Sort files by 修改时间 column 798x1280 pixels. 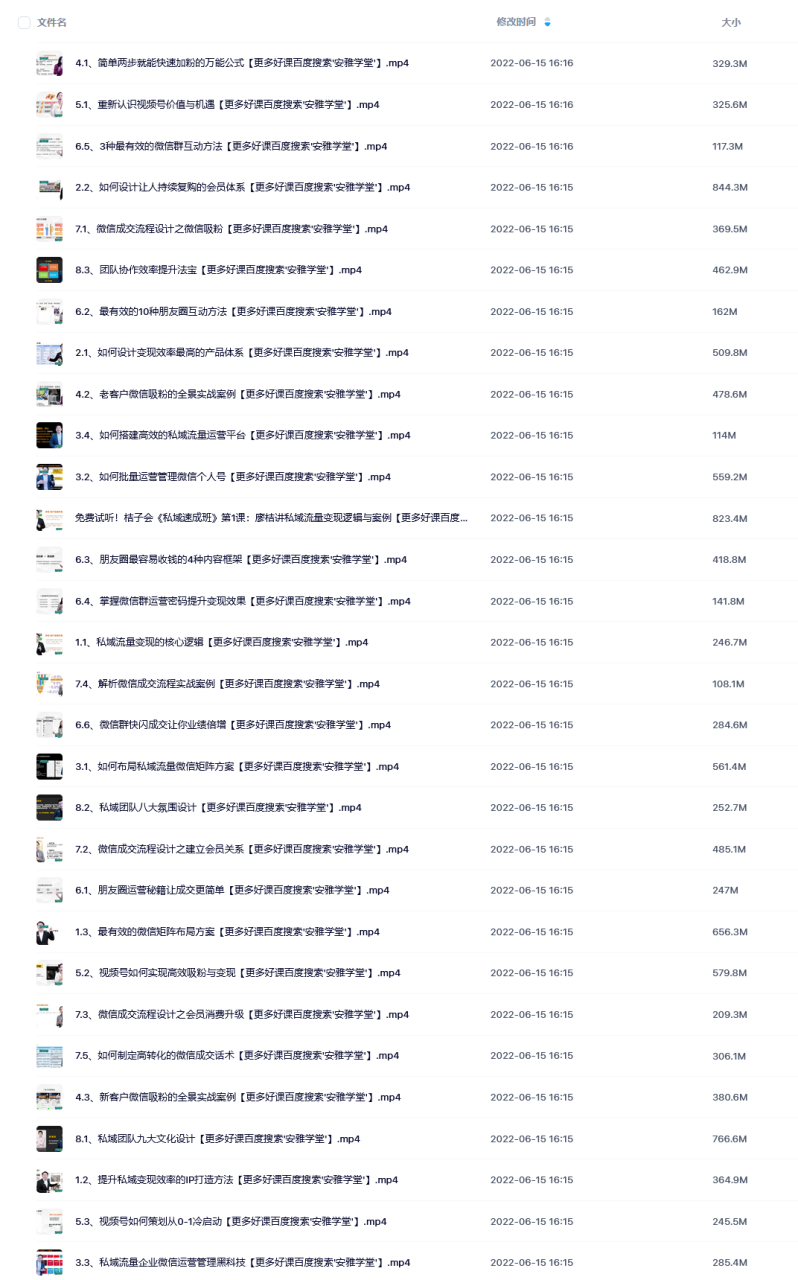(x=516, y=22)
